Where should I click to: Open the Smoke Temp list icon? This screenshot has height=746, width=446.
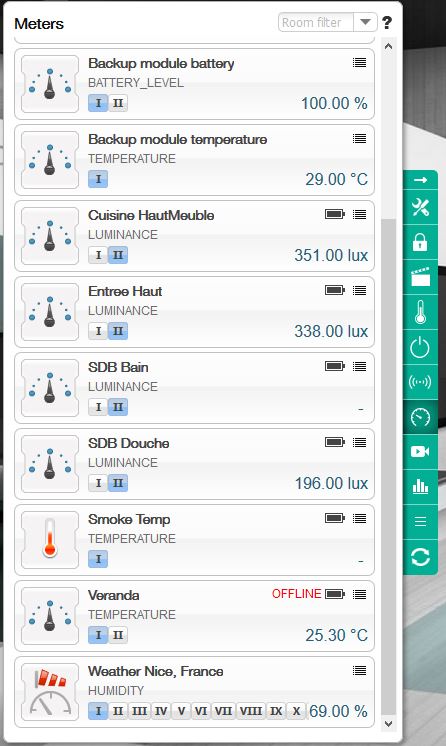coord(359,518)
